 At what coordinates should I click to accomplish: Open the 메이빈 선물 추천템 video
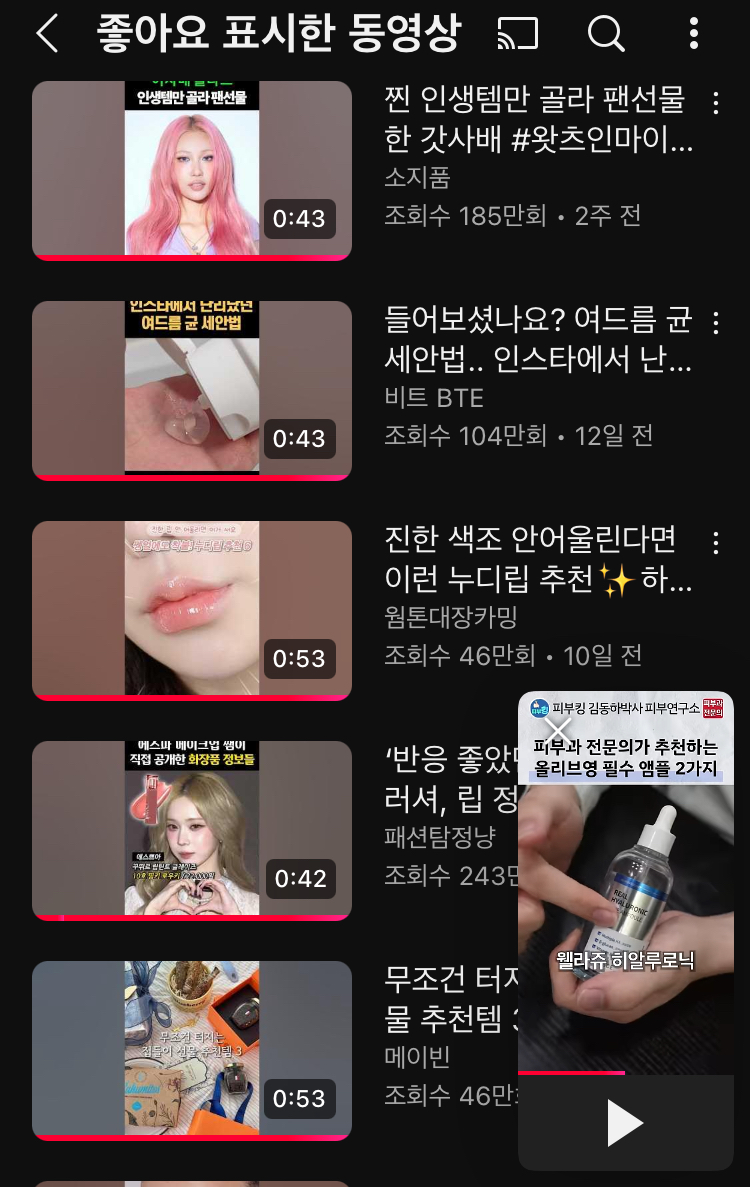click(192, 1050)
